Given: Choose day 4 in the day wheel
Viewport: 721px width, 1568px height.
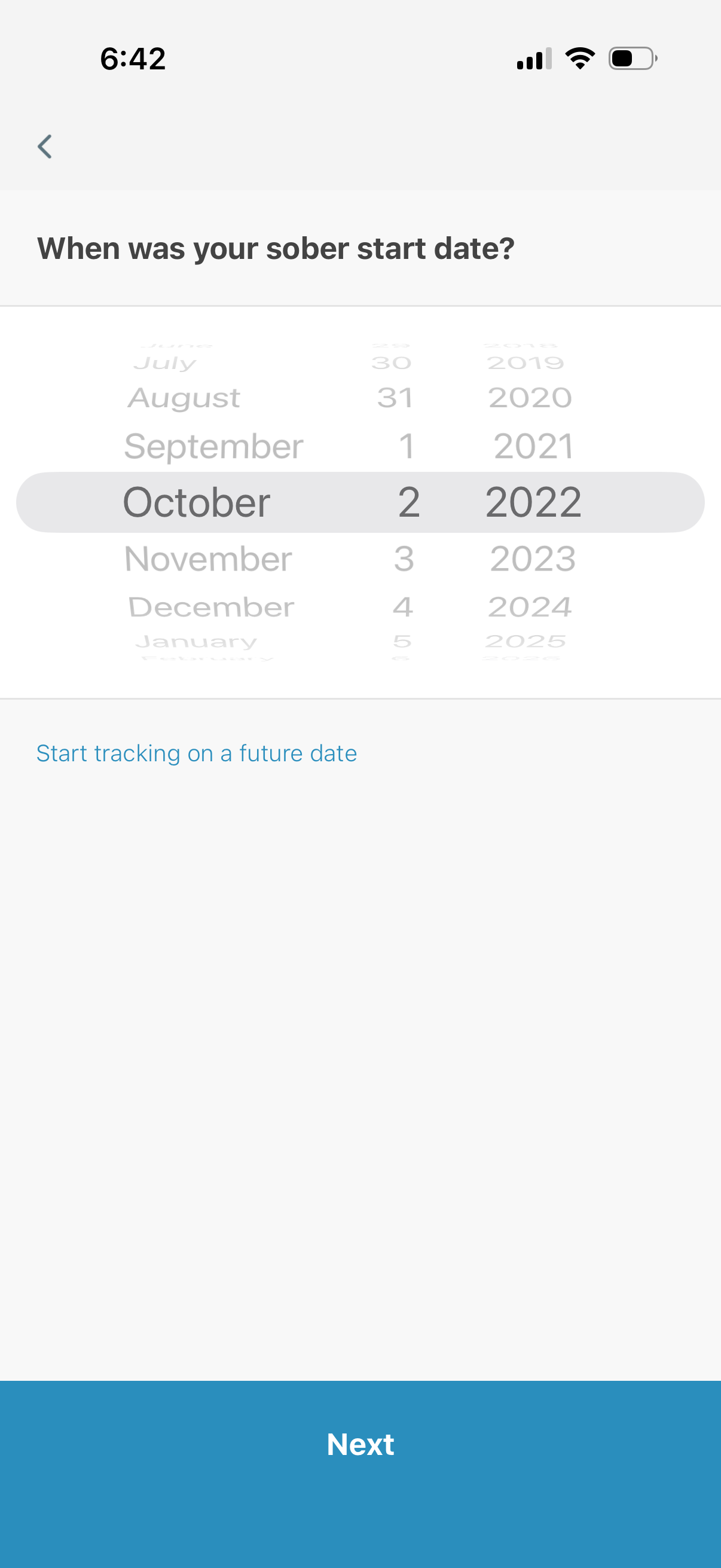Looking at the screenshot, I should click(403, 607).
